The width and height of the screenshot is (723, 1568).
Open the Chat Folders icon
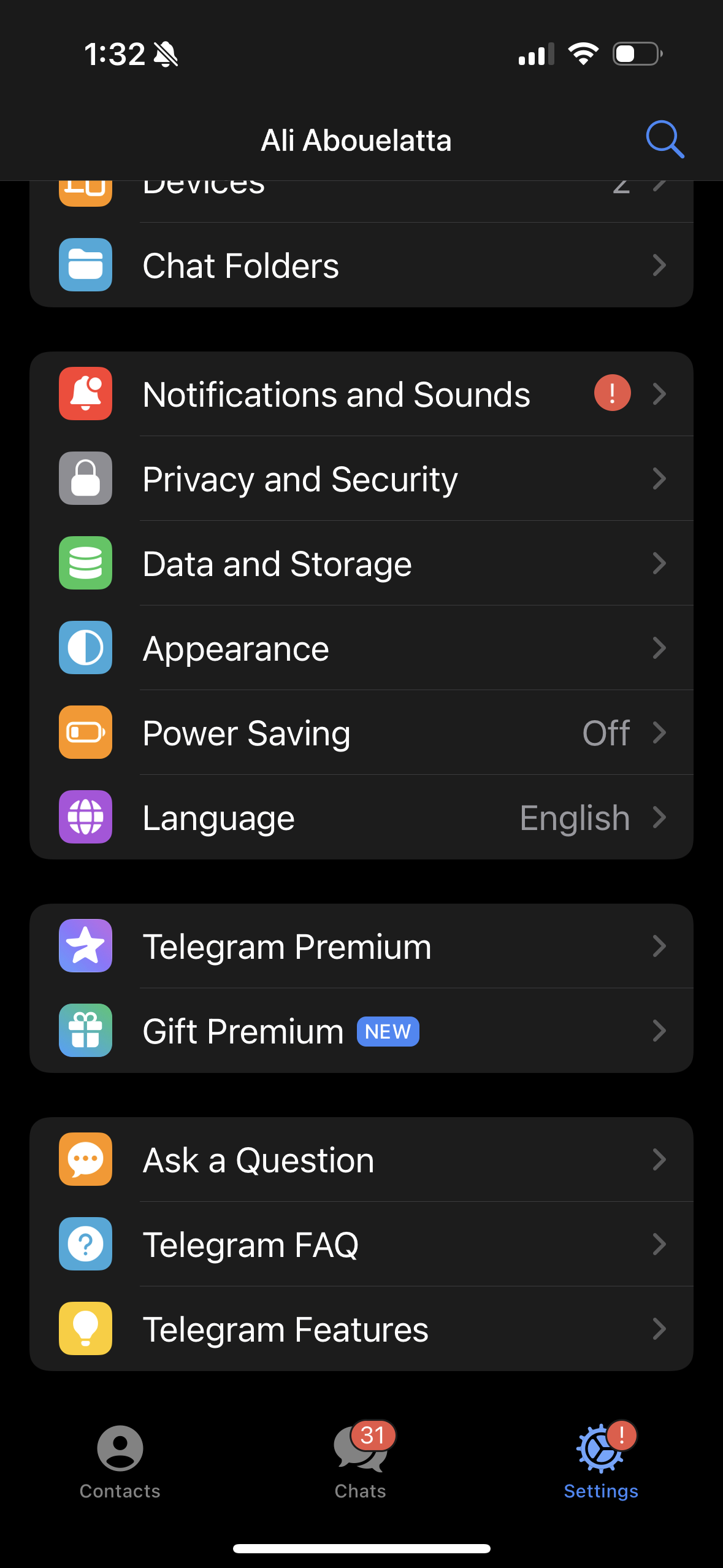click(85, 265)
